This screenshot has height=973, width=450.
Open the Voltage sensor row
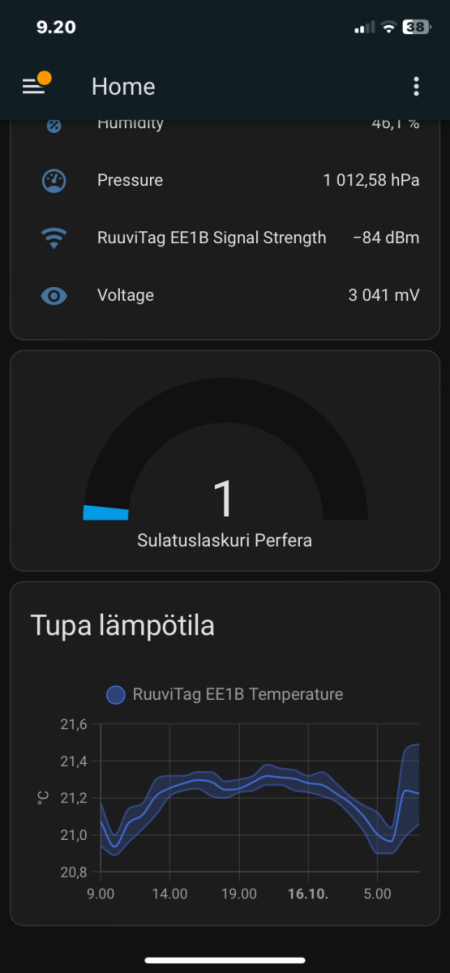[x=227, y=295]
